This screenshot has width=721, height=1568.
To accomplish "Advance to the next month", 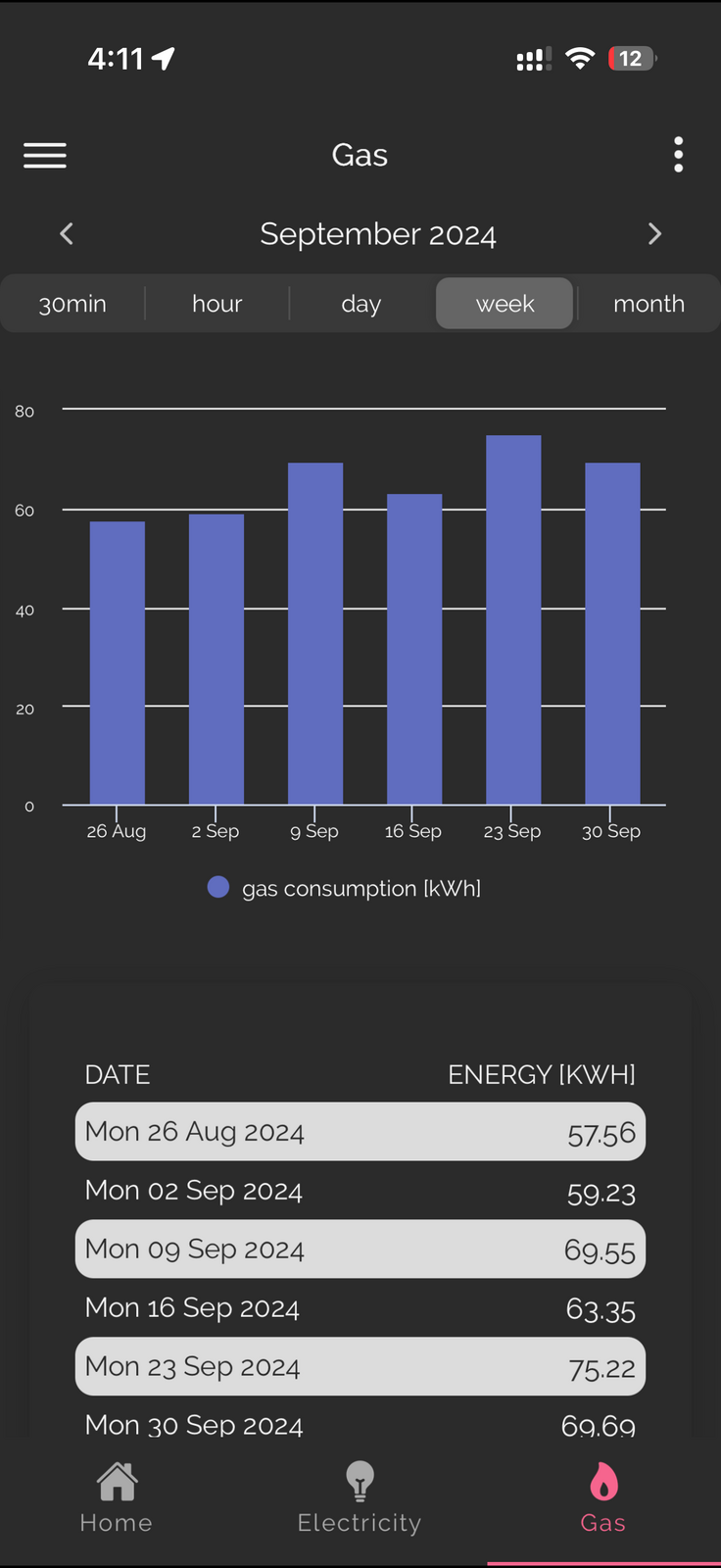I will (x=654, y=234).
